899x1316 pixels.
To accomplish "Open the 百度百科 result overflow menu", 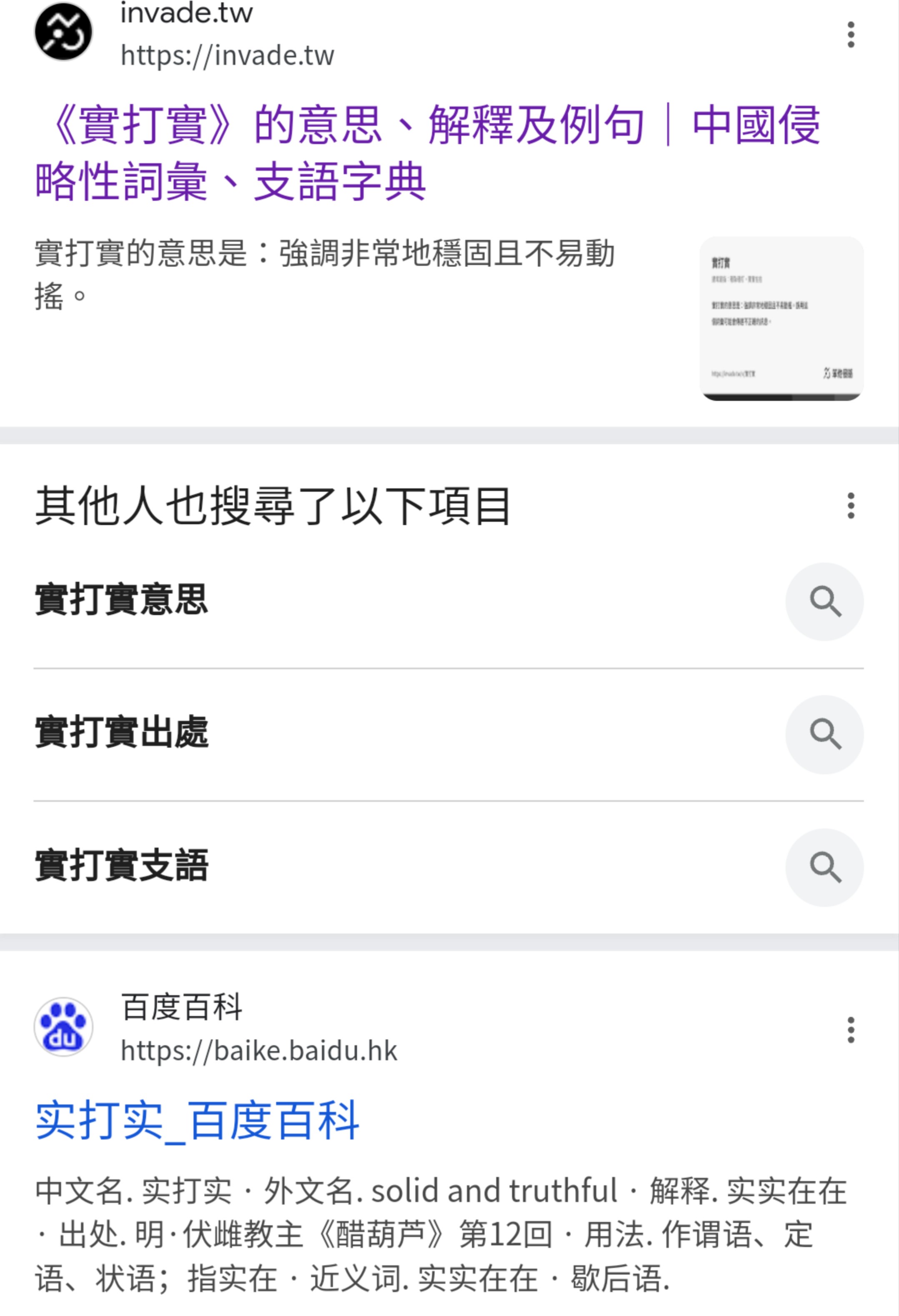I will pos(850,1029).
